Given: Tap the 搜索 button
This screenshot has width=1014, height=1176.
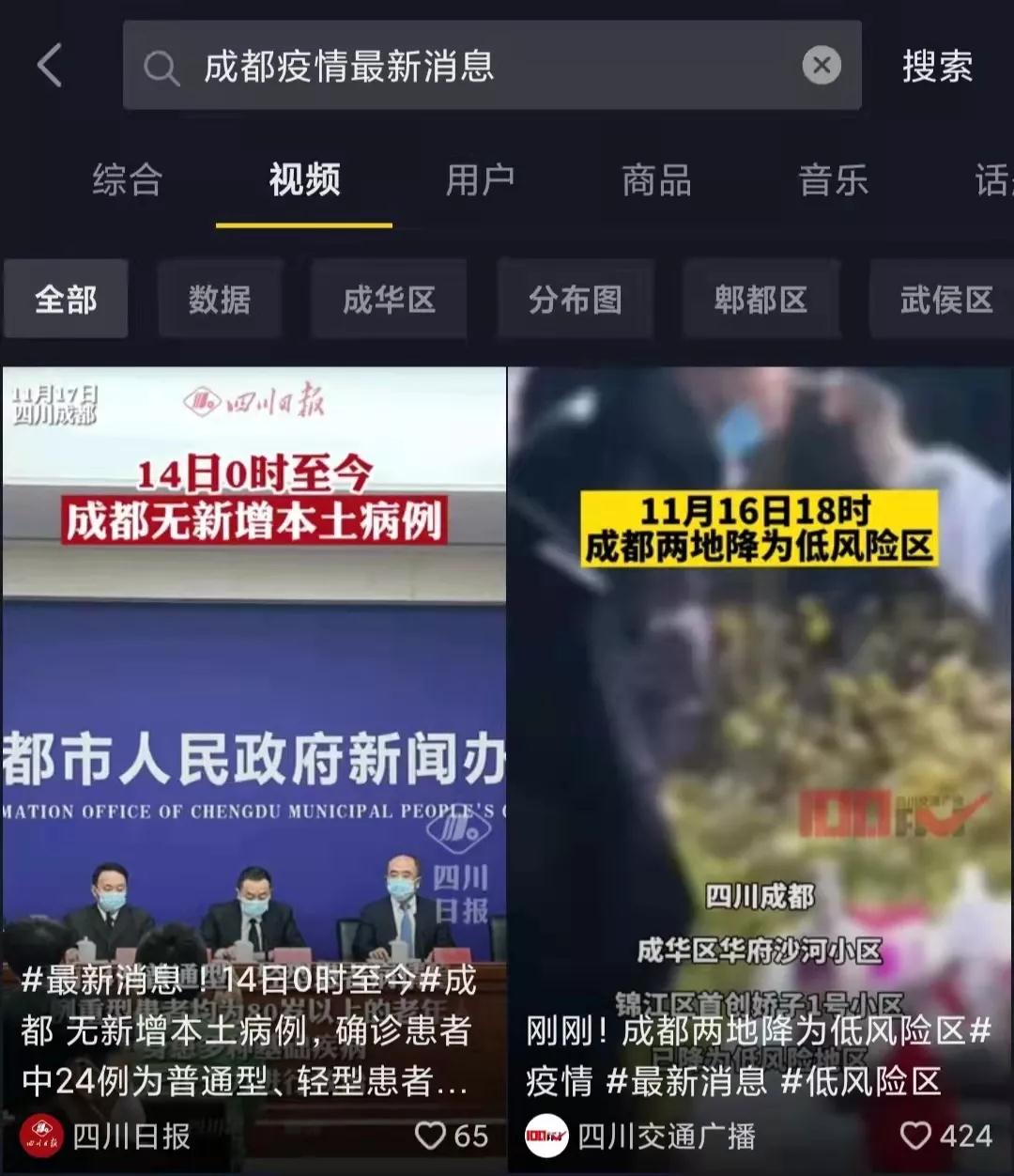Looking at the screenshot, I should coord(936,66).
